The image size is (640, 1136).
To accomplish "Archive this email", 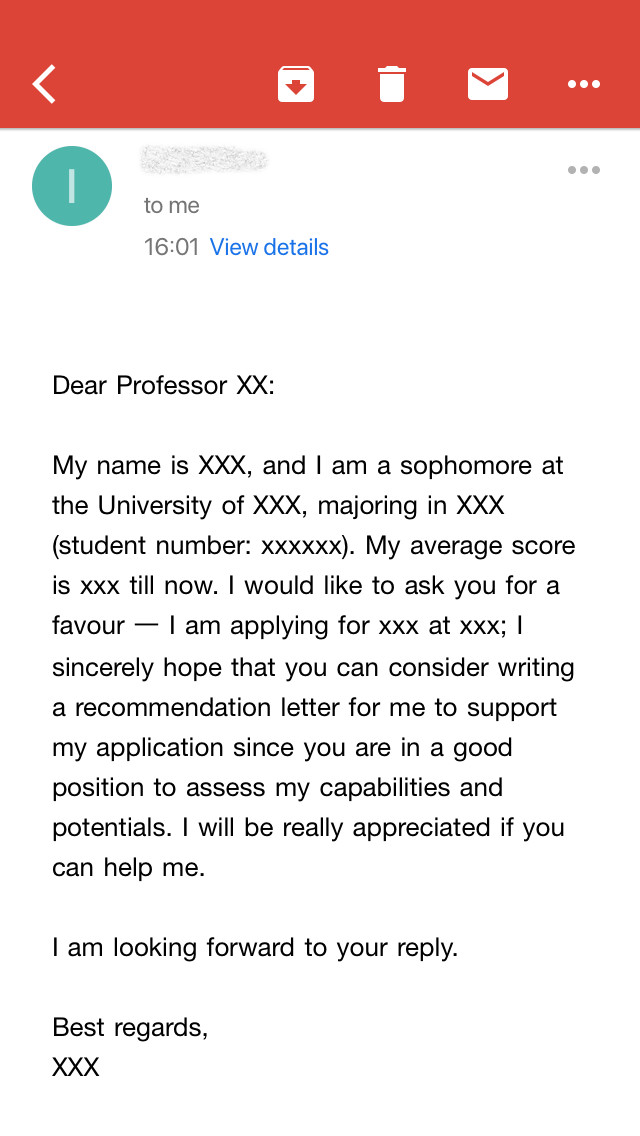I will pos(296,84).
